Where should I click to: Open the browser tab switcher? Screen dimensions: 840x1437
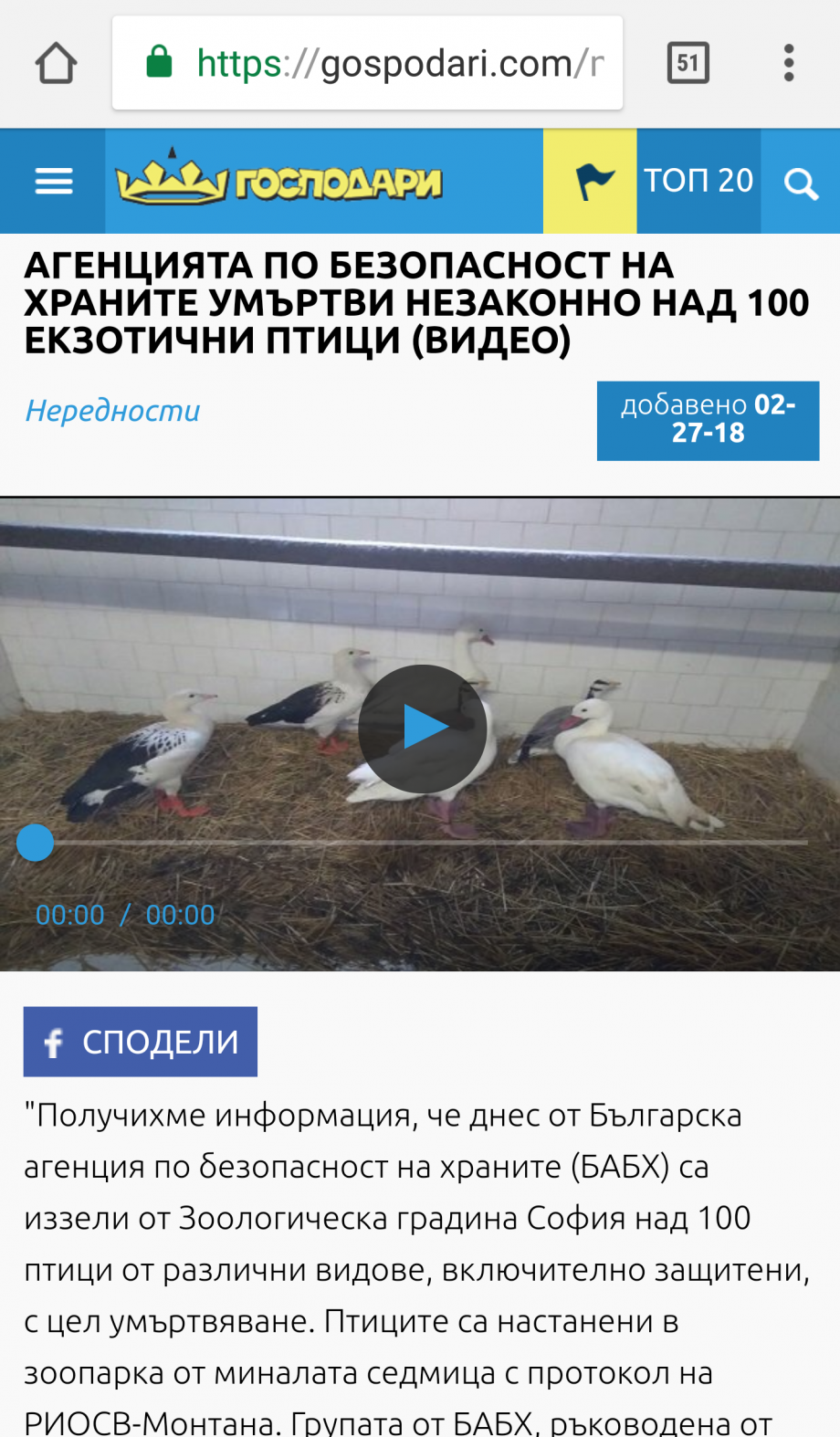[688, 64]
